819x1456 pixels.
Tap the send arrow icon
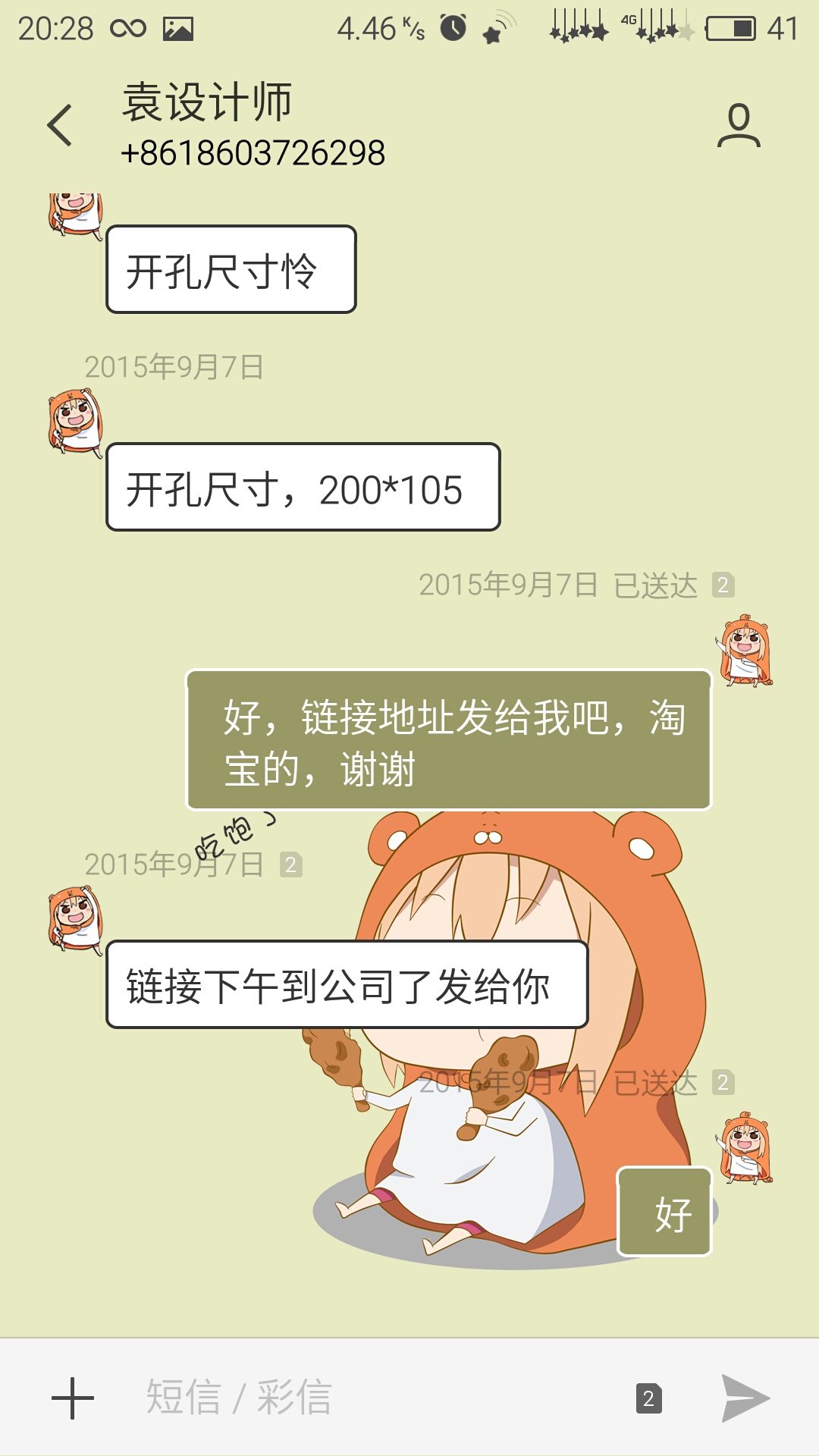745,1398
